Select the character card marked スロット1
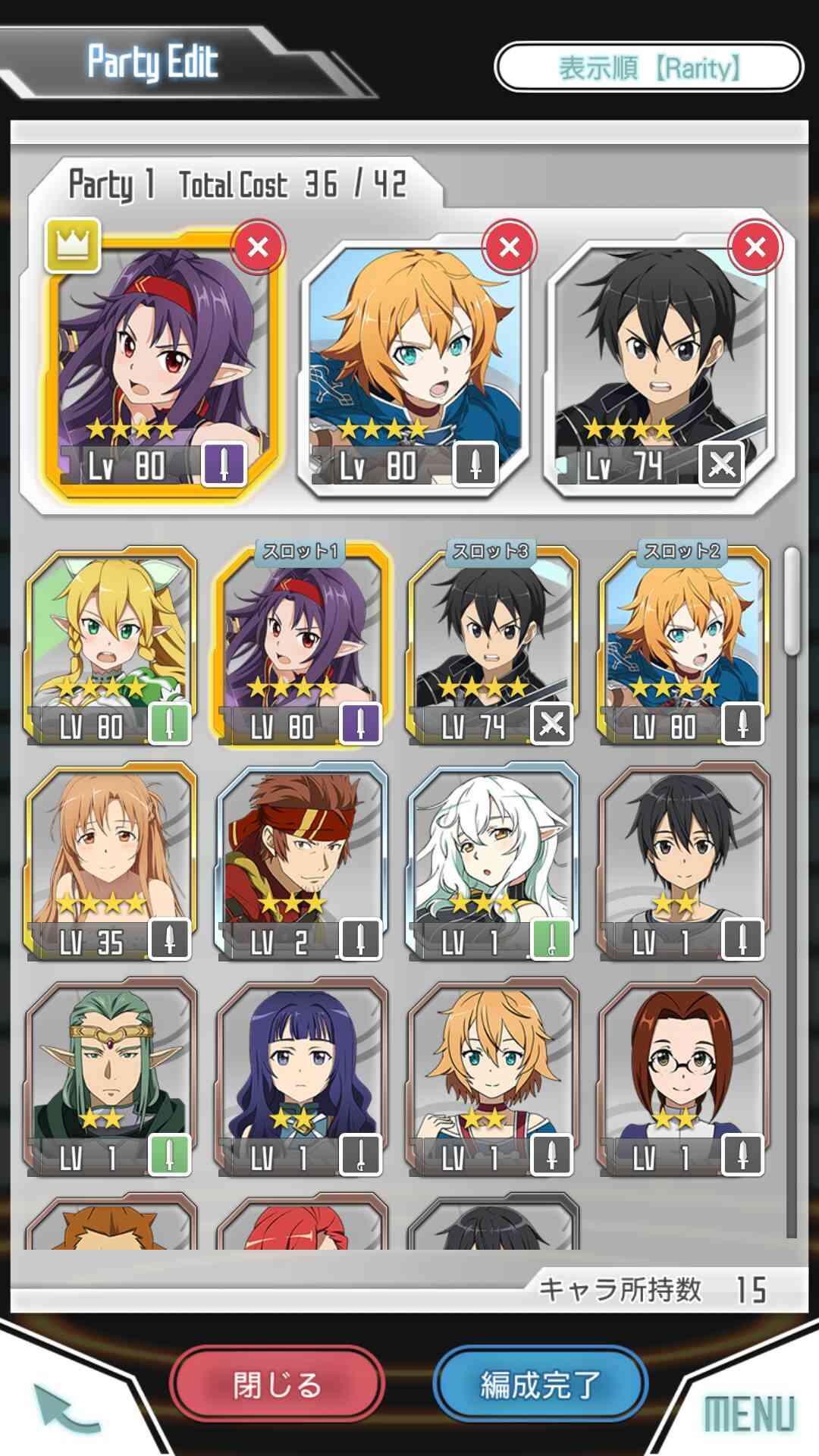This screenshot has width=819, height=1456. [x=302, y=646]
